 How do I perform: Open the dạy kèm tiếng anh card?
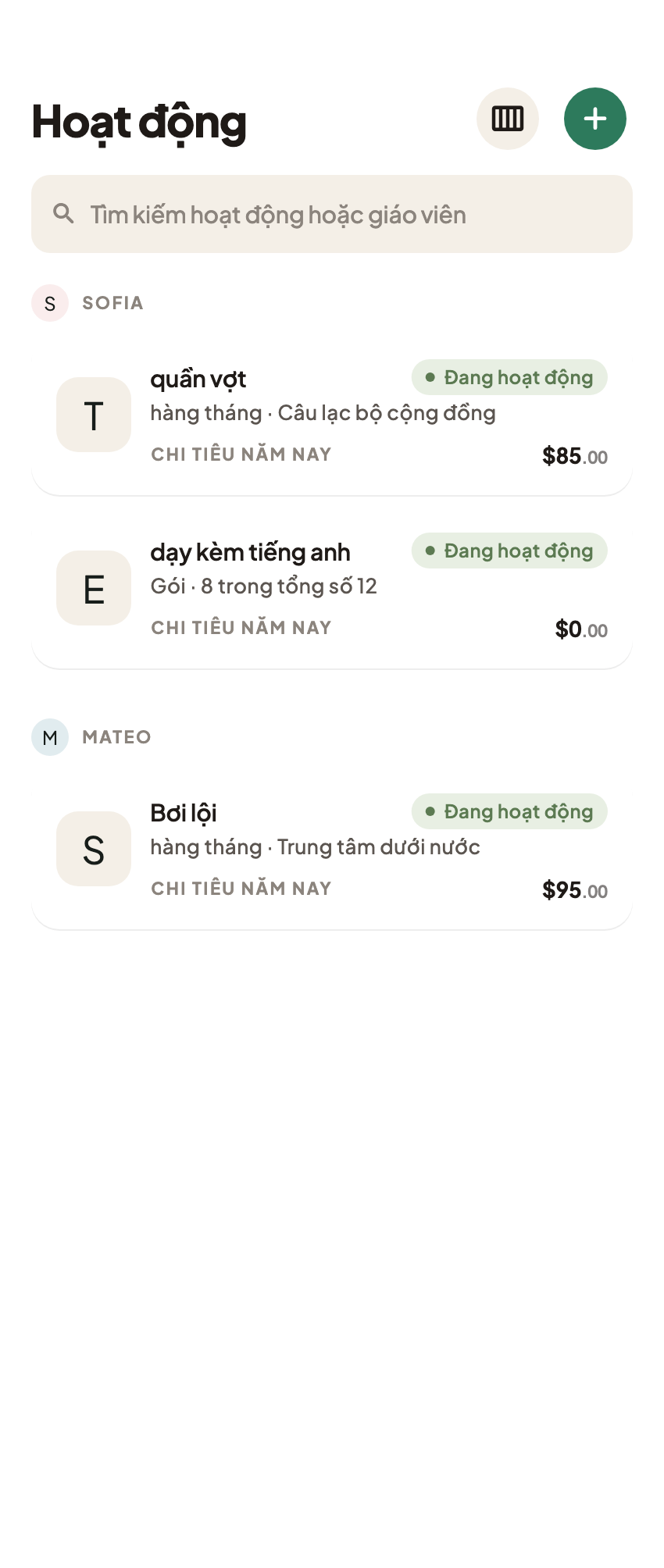[x=332, y=589]
